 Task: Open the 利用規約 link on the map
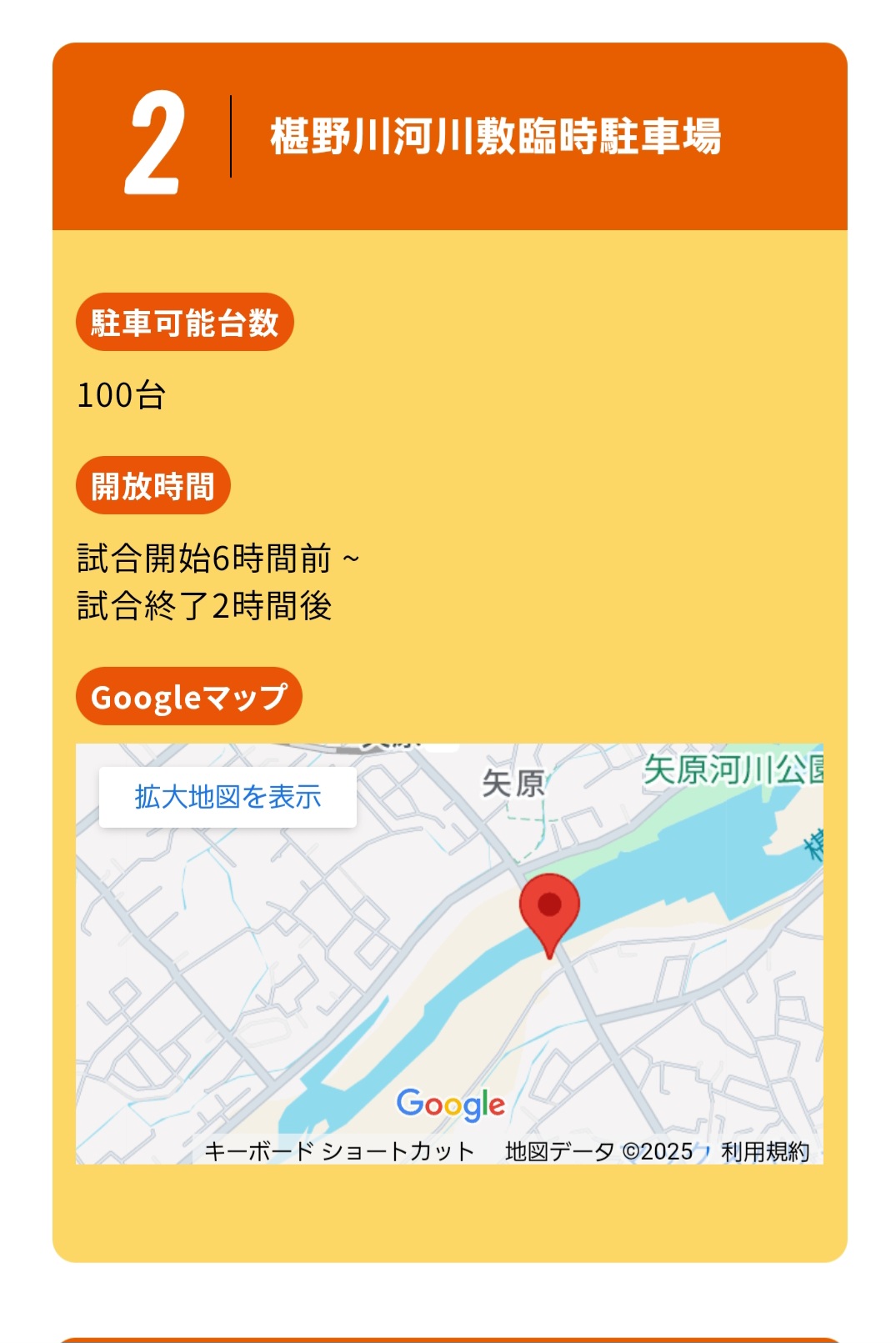pos(764,1151)
